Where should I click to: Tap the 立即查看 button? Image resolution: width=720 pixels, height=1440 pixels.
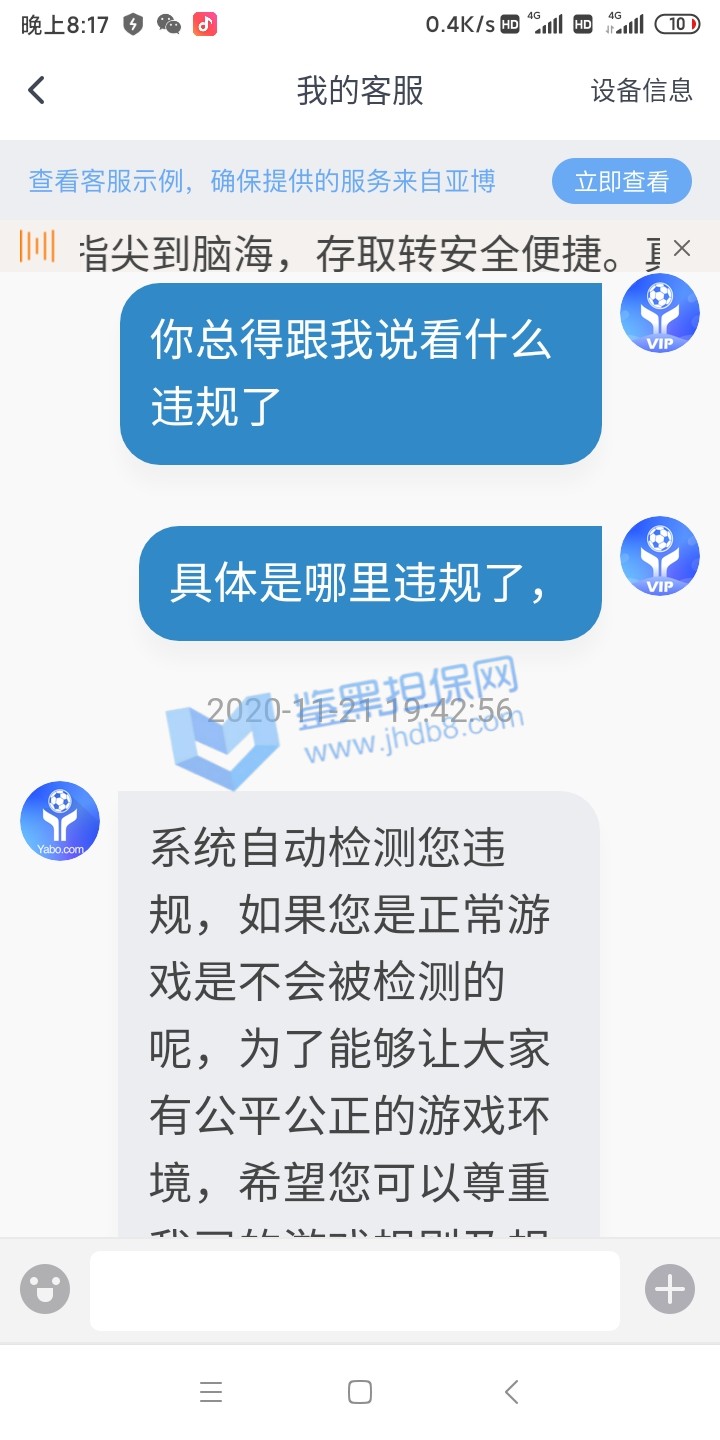pyautogui.click(x=621, y=181)
